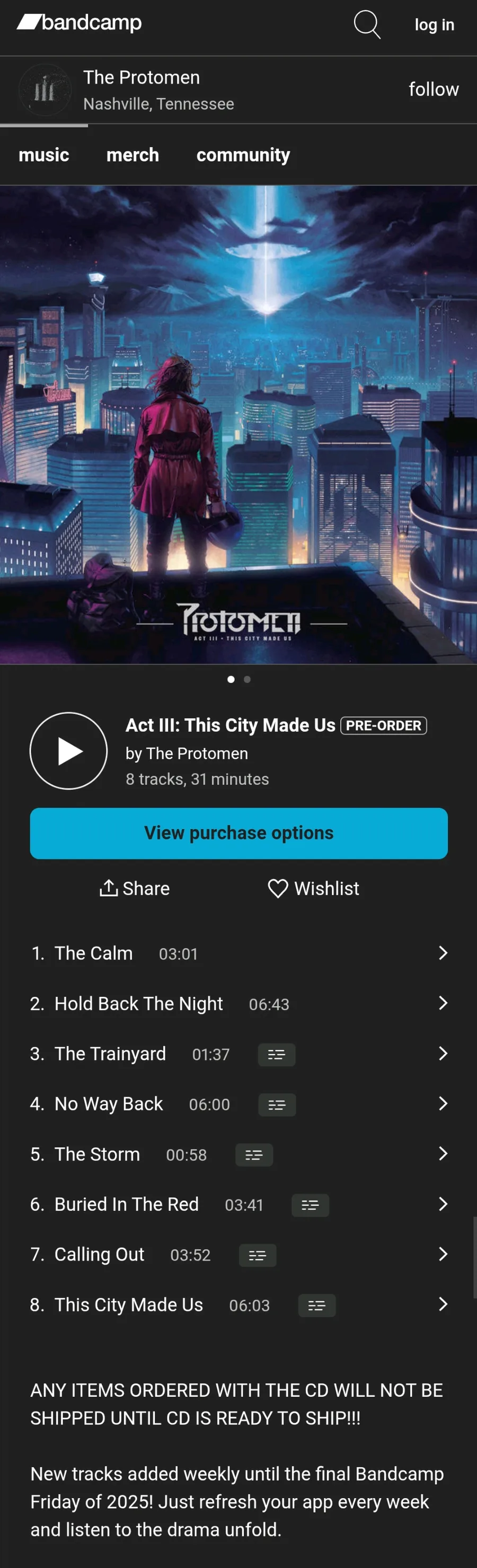The image size is (477, 1568).
Task: Add album to Wishlist
Action: (x=313, y=888)
